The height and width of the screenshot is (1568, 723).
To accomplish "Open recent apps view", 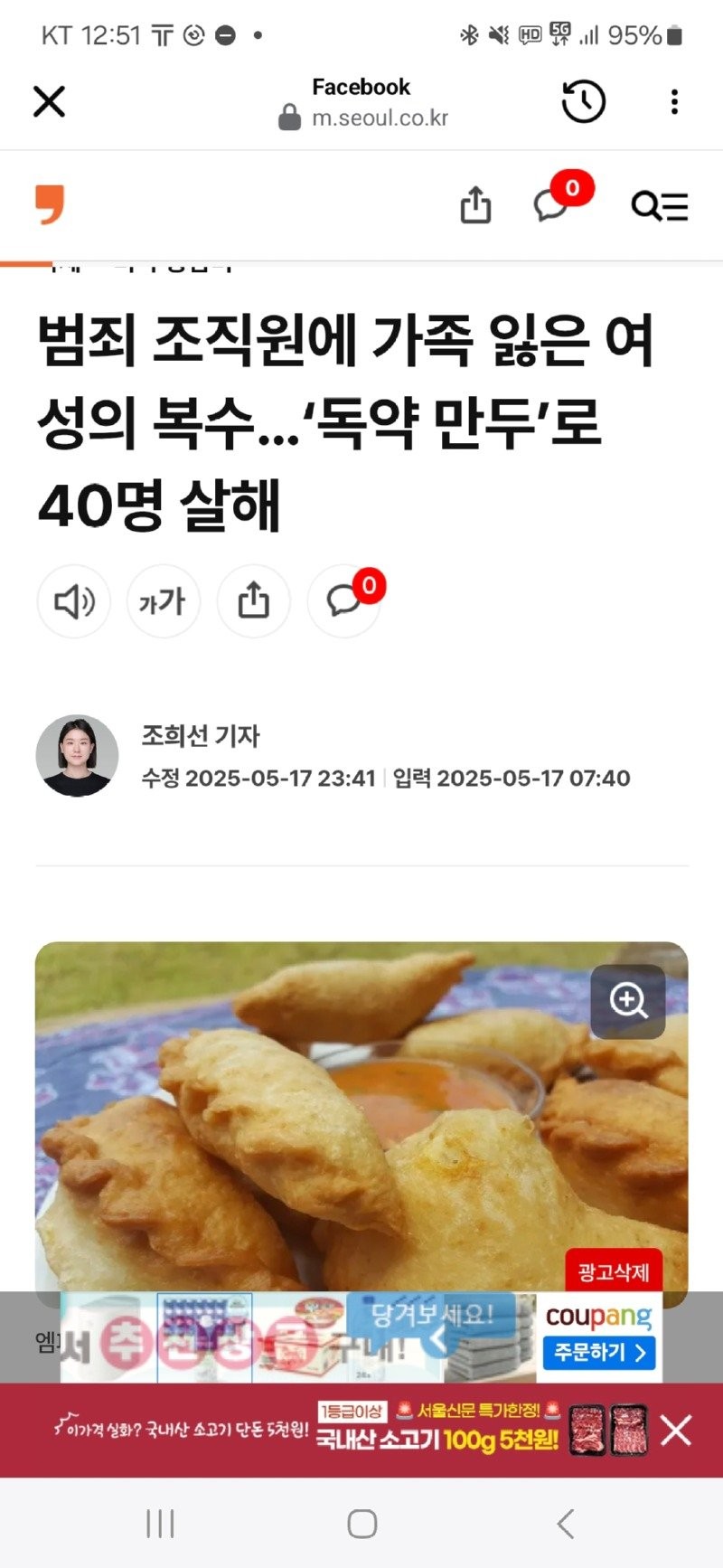I will click(160, 1524).
